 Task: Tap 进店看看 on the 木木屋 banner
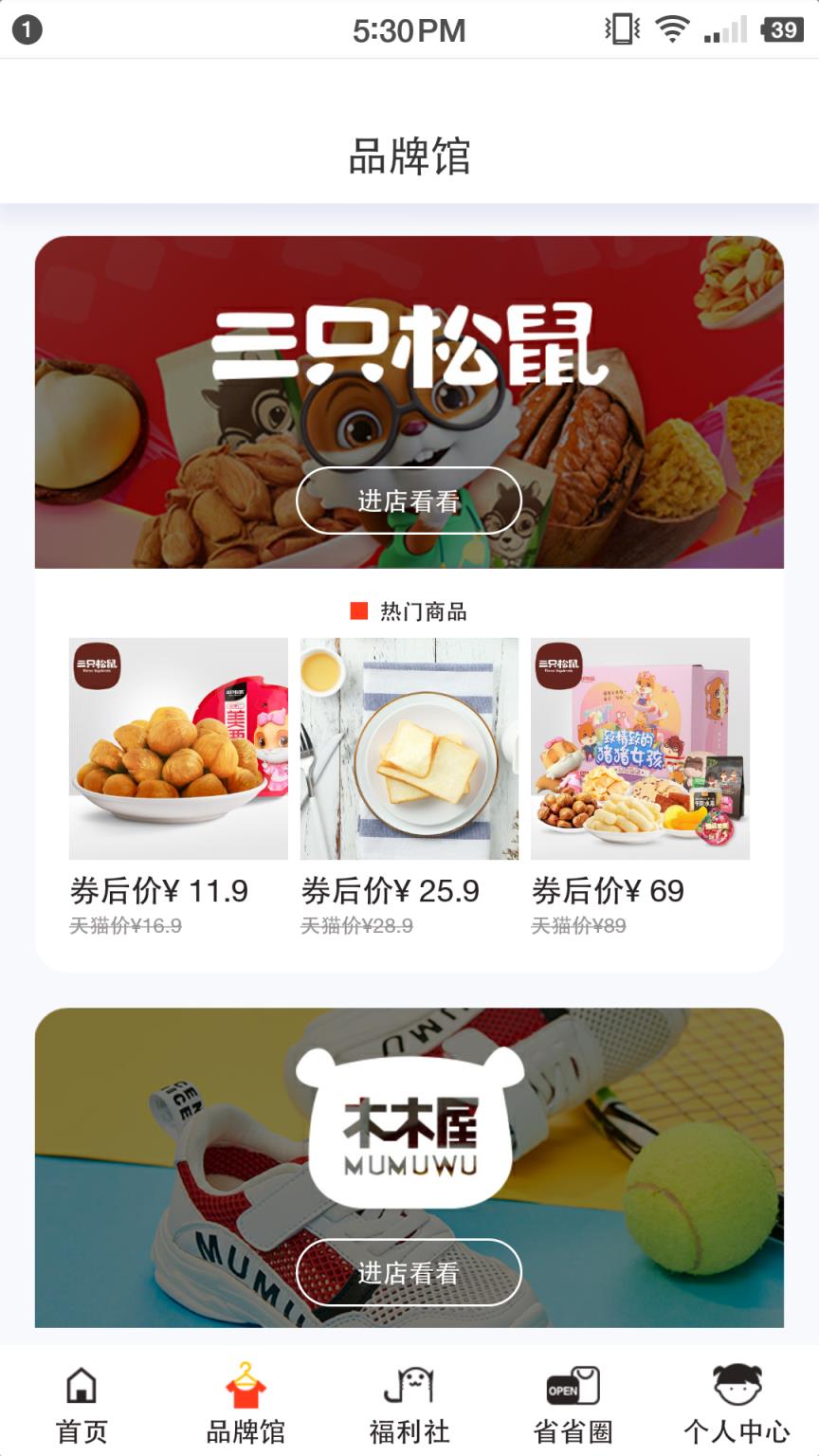point(409,1272)
